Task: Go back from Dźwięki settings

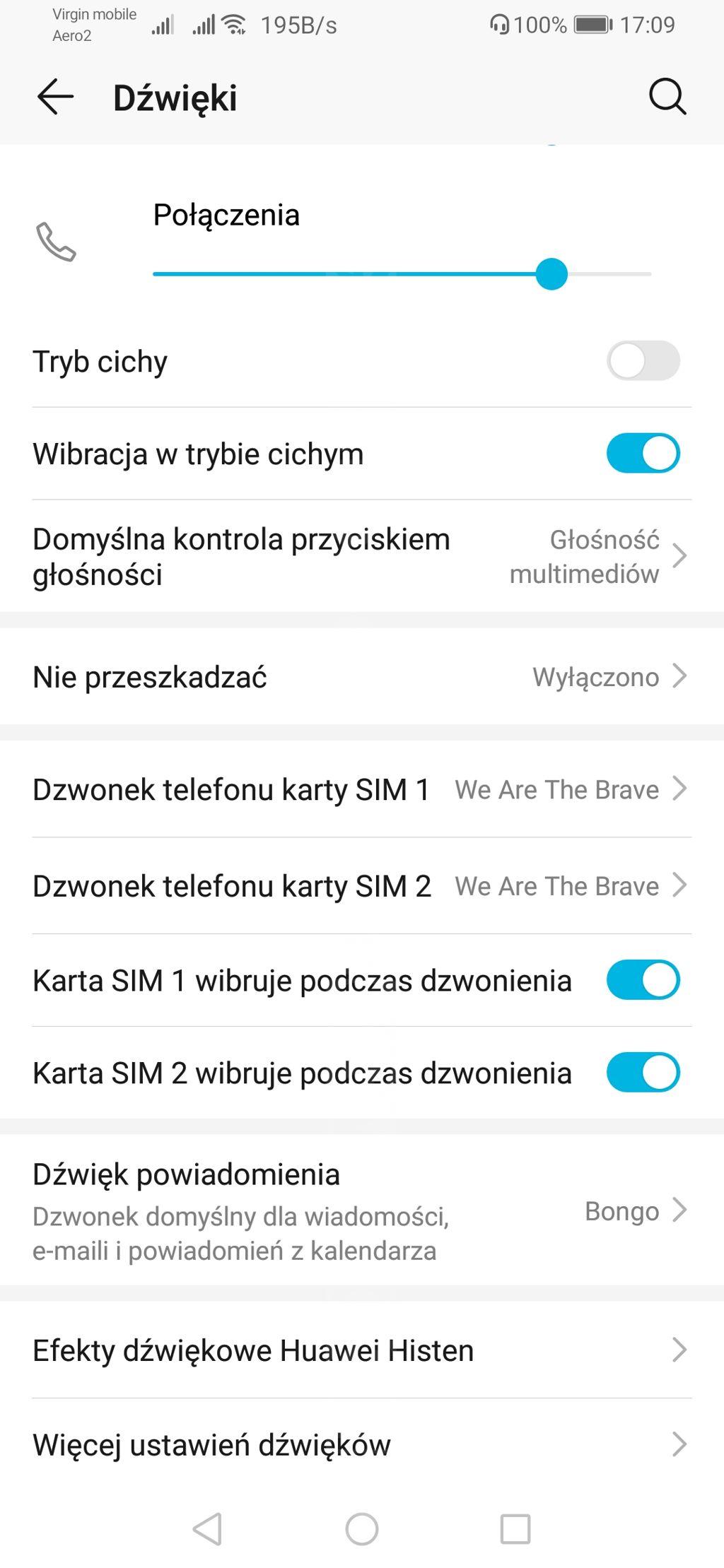Action: (55, 97)
